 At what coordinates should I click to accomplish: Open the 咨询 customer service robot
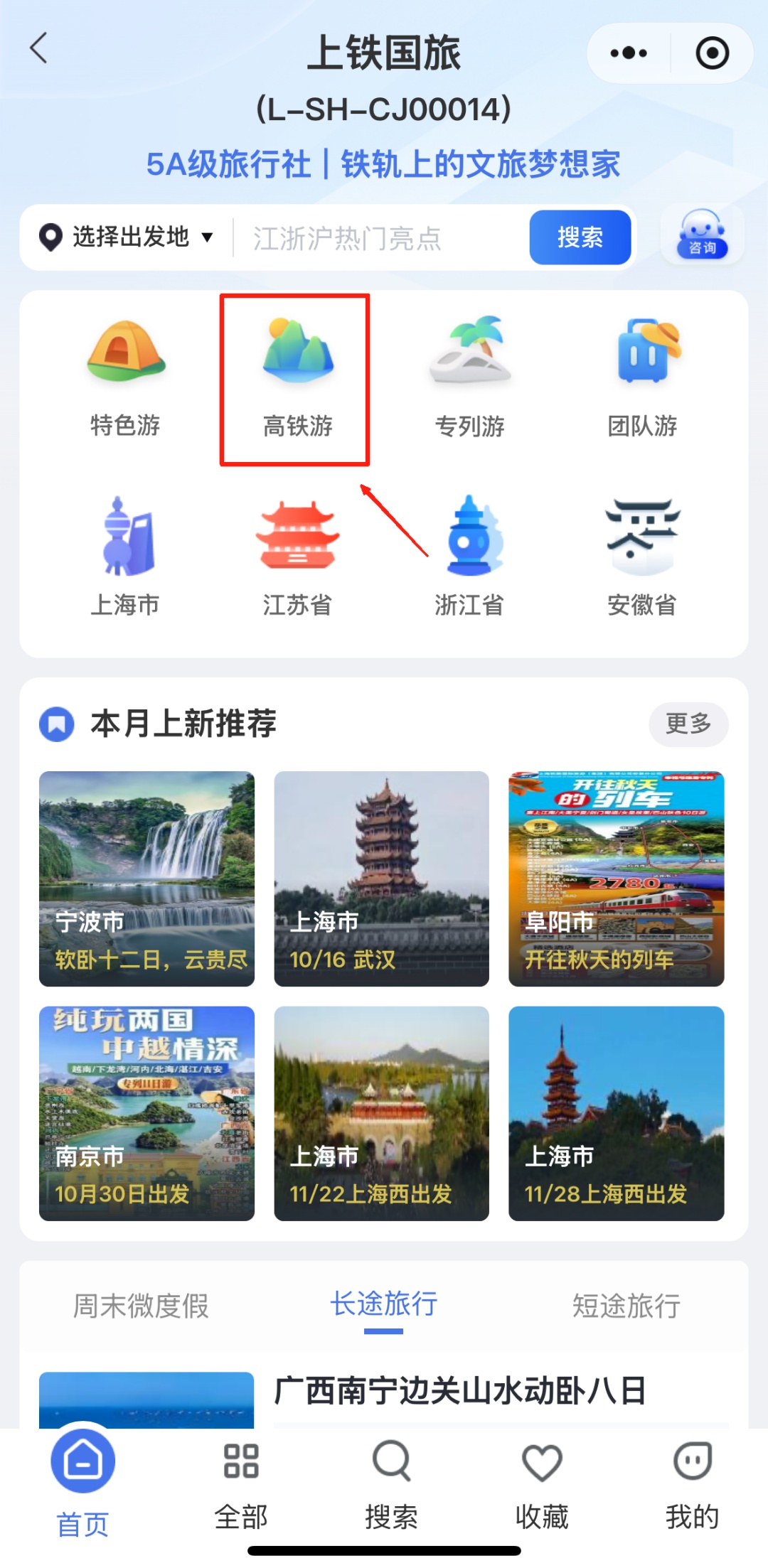tap(702, 235)
